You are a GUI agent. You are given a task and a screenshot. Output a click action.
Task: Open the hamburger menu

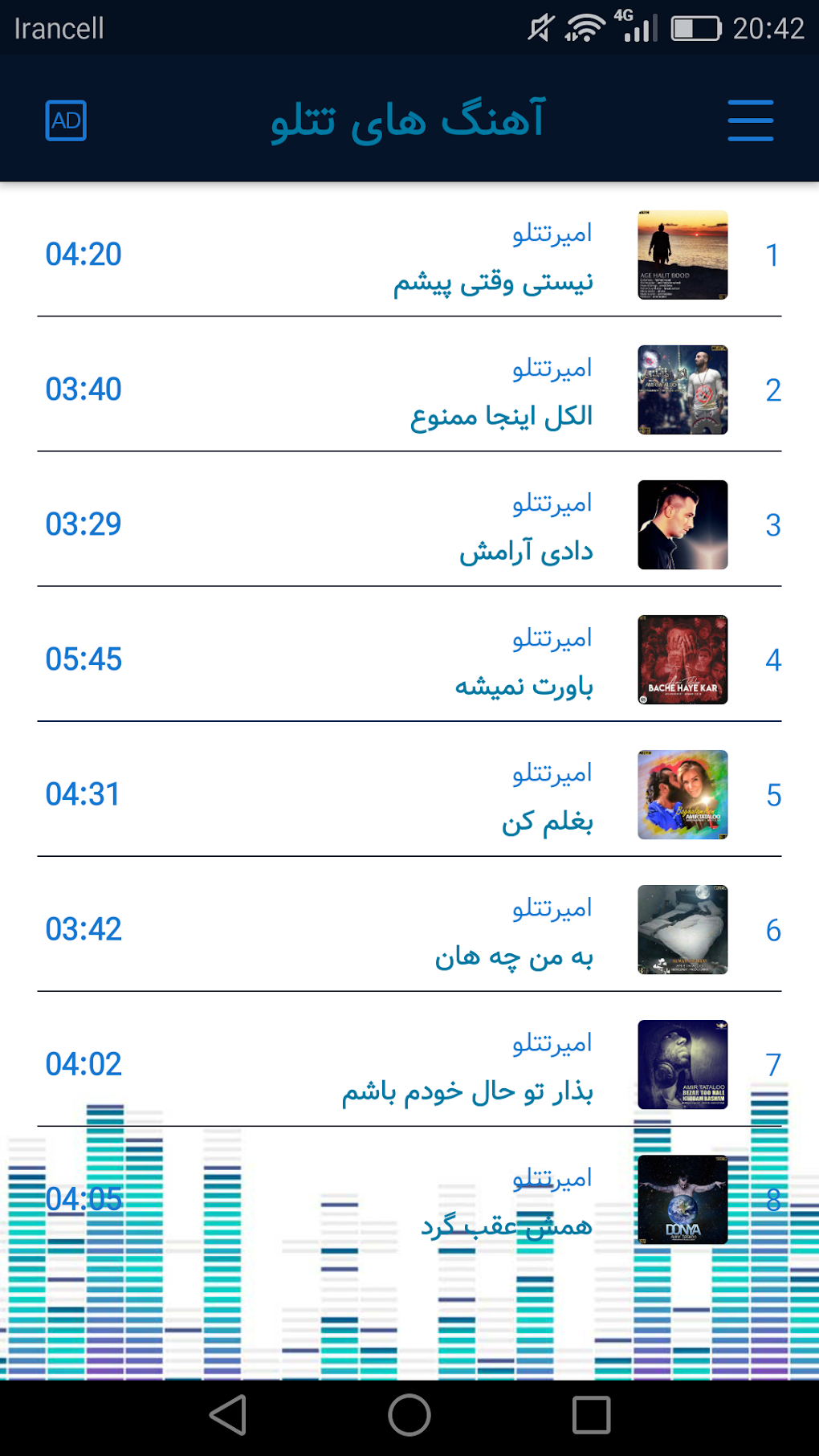point(750,120)
